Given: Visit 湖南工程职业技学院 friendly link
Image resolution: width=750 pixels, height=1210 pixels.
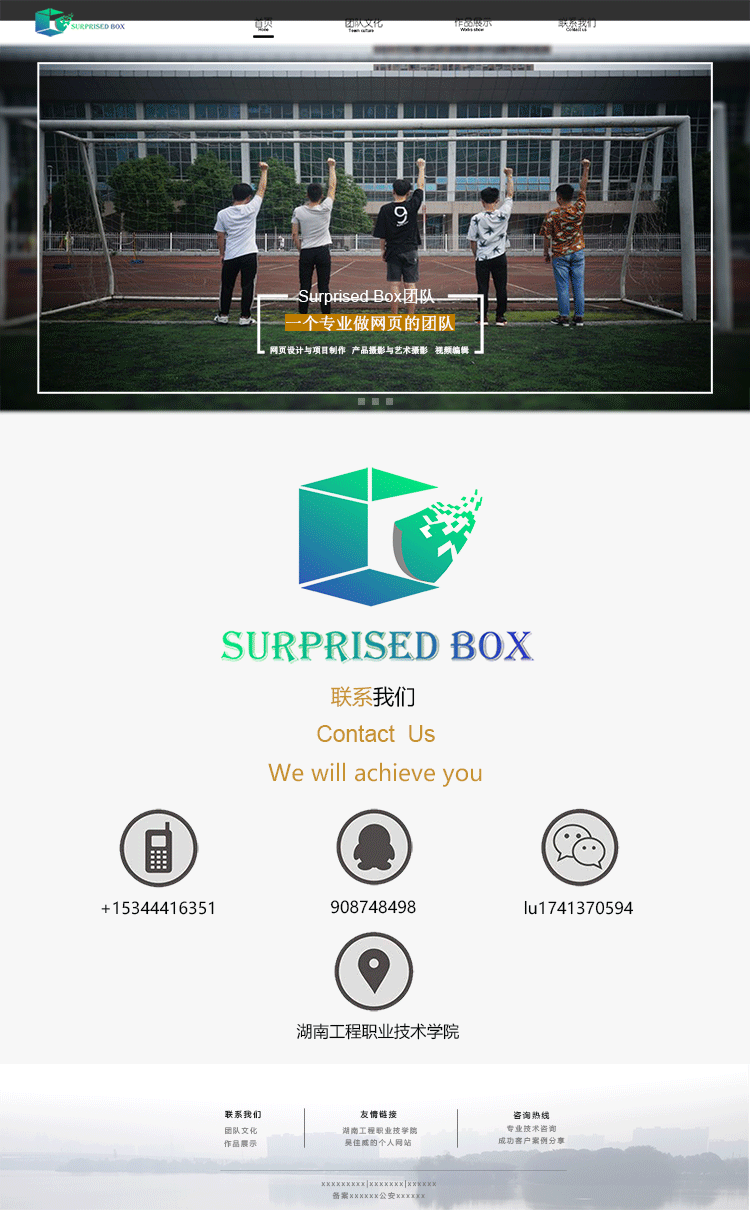Looking at the screenshot, I should [380, 1131].
